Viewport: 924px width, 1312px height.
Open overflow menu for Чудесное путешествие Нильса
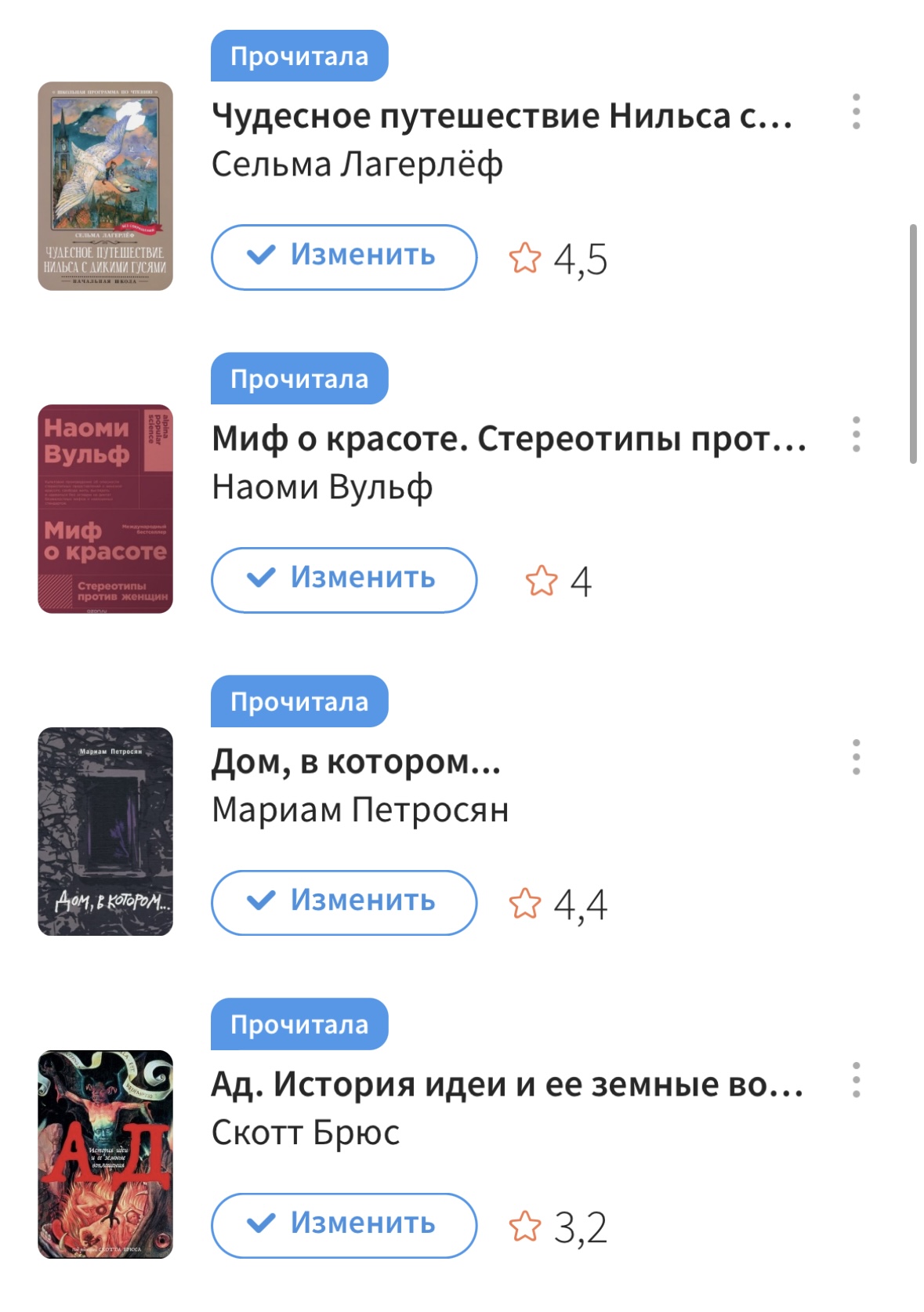pyautogui.click(x=856, y=112)
